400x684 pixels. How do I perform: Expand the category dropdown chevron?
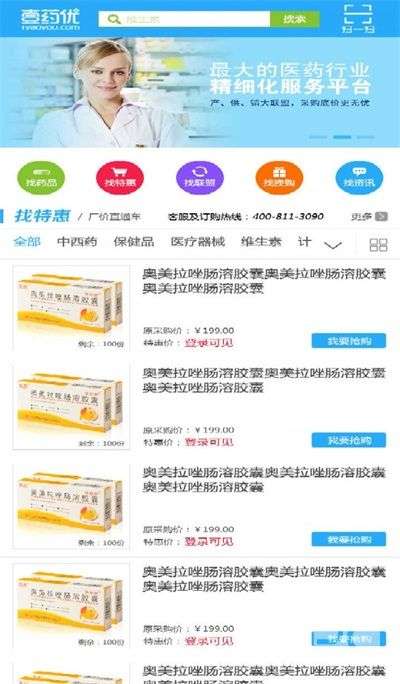(333, 245)
